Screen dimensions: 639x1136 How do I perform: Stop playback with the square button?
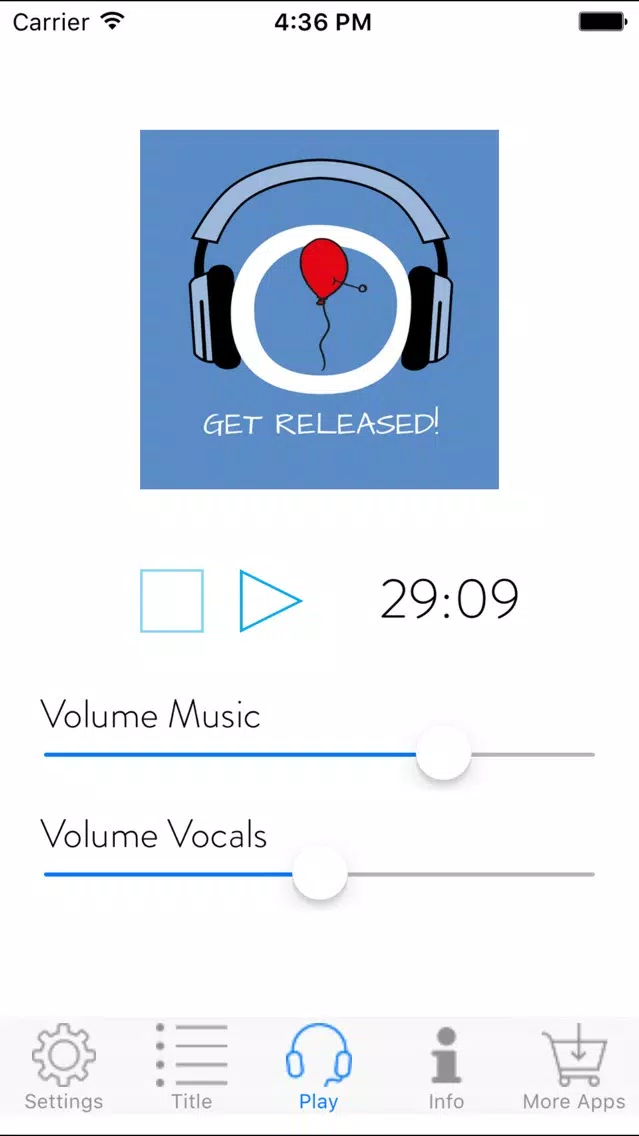tap(172, 601)
